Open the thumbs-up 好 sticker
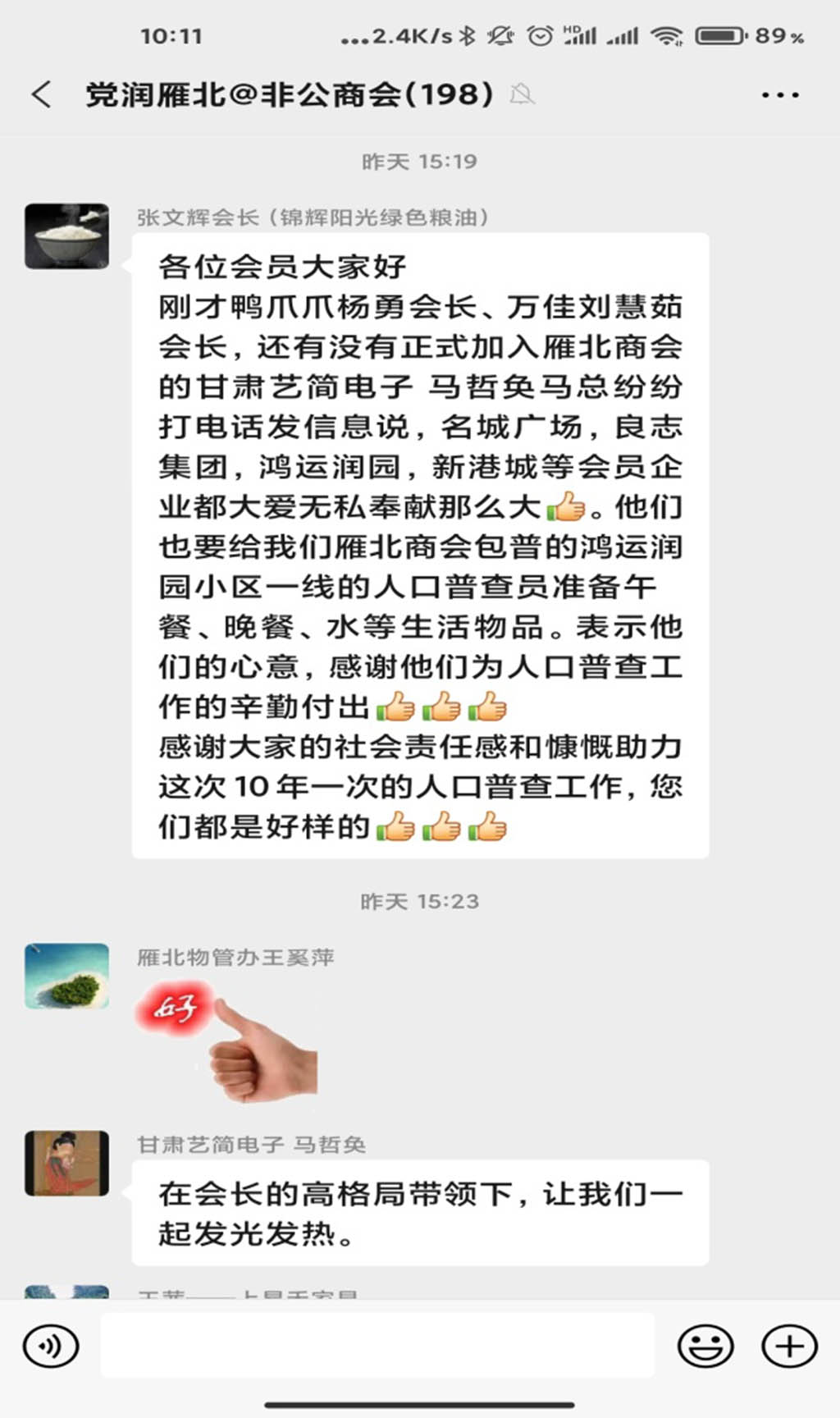The height and width of the screenshot is (1418, 840). pos(227,1041)
